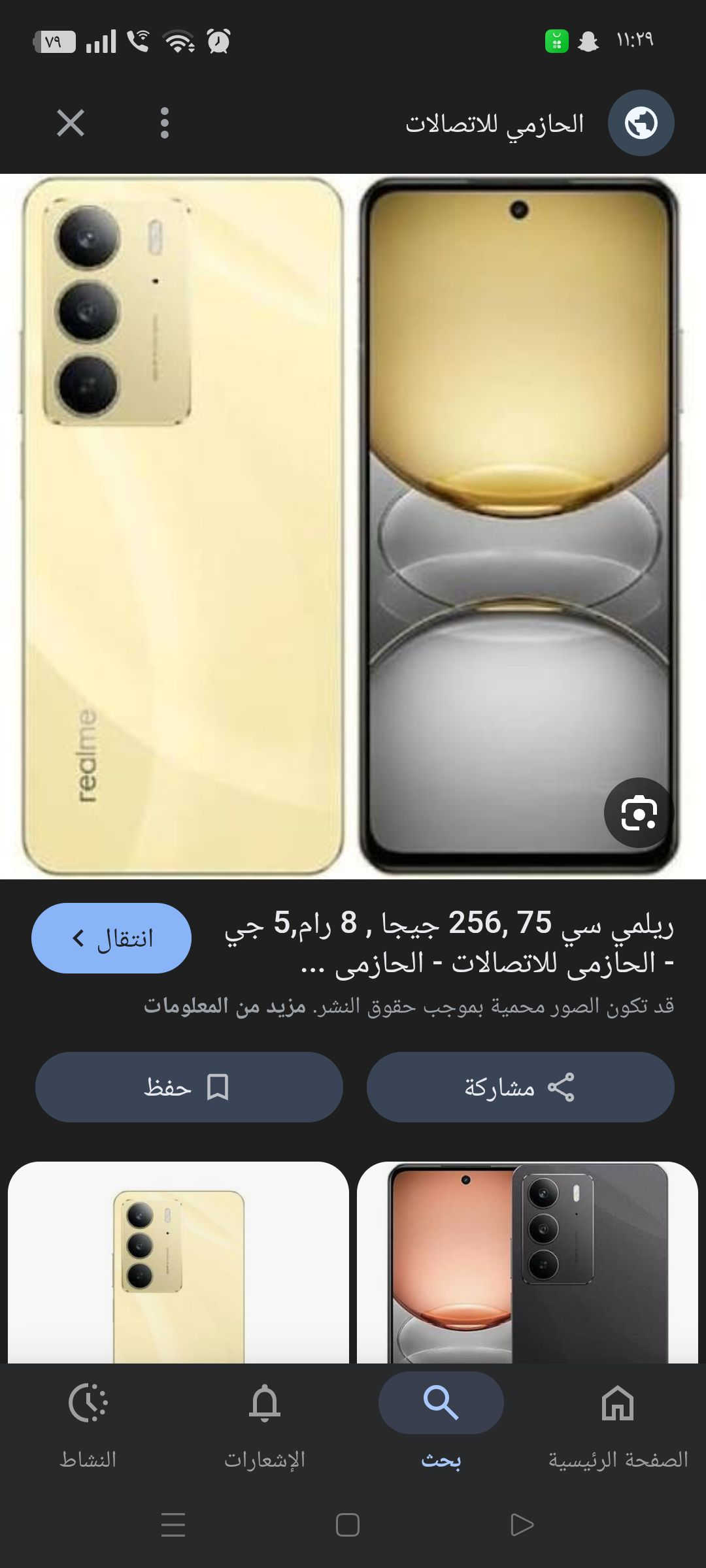Open the main Realme phone image
This screenshot has width=706, height=1568.
[353, 527]
